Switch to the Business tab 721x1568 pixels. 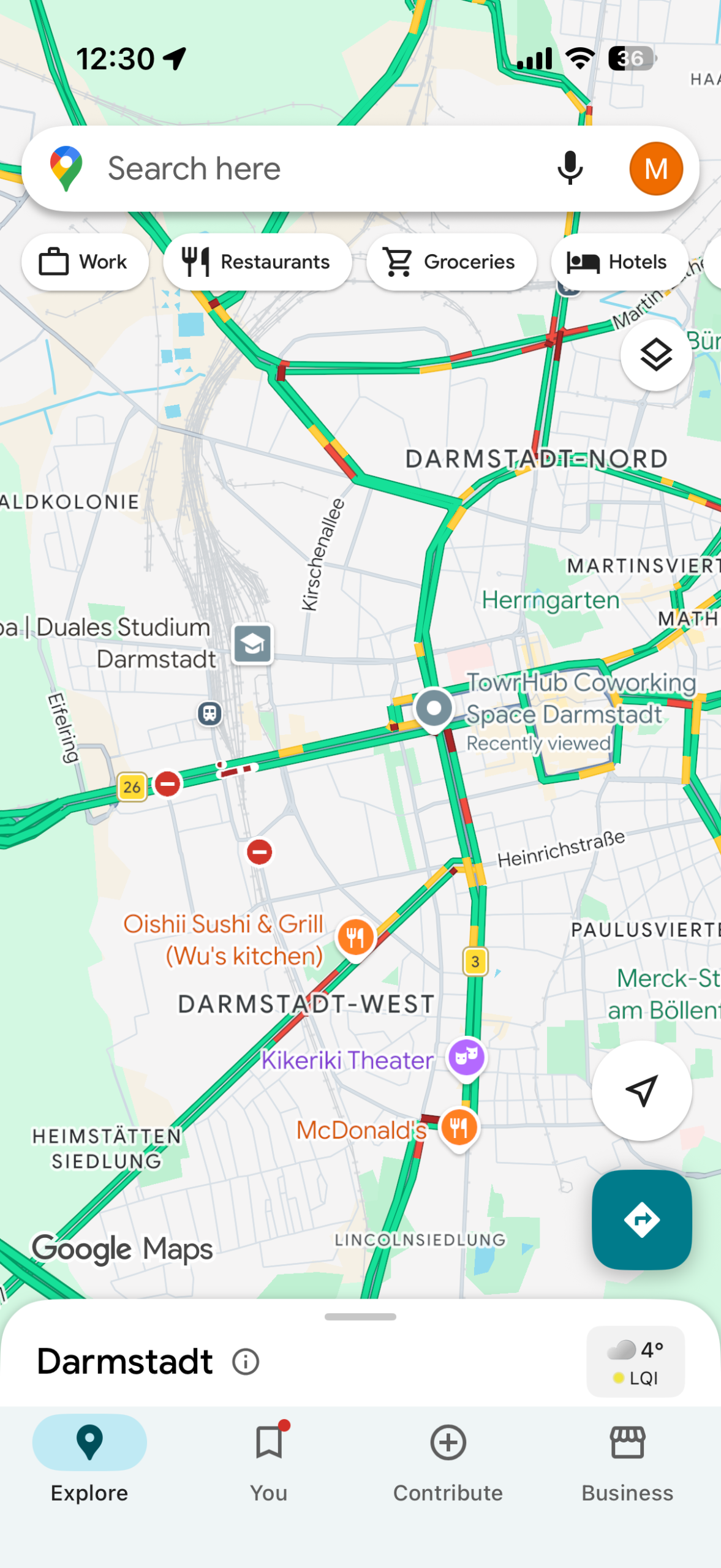[627, 1461]
